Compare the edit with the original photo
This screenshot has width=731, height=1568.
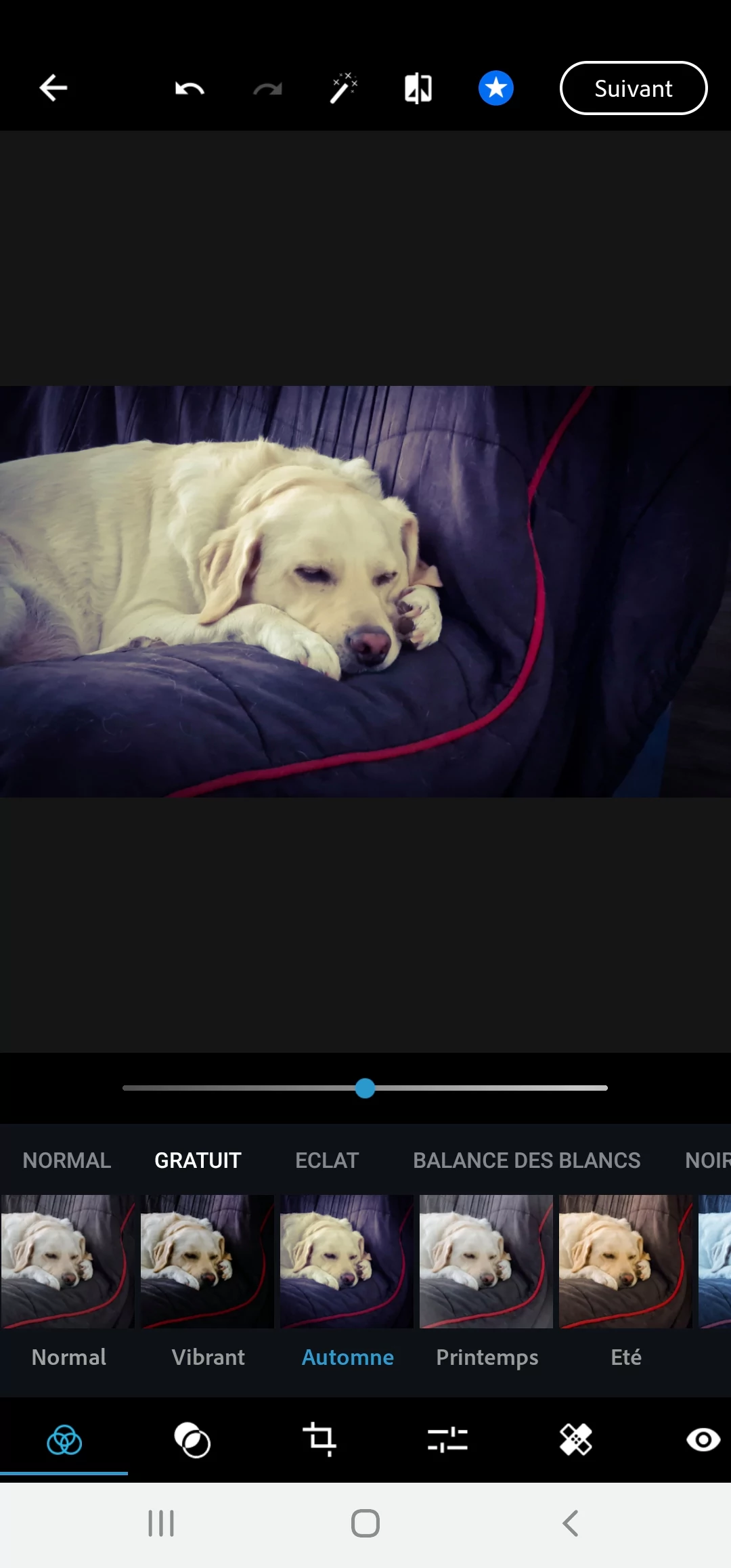coord(418,88)
